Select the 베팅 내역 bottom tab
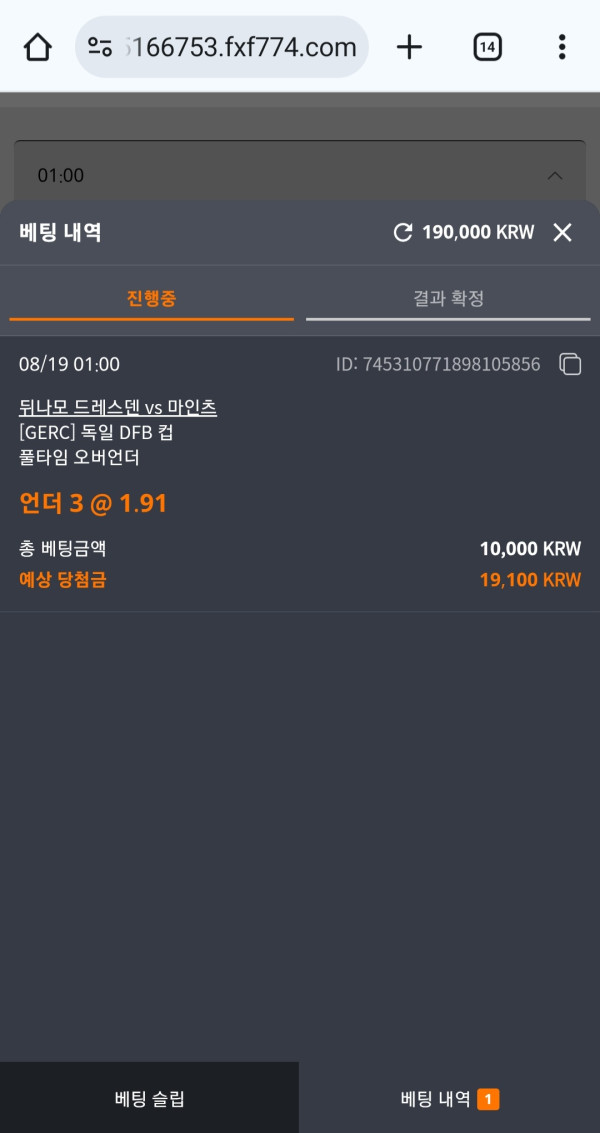The width and height of the screenshot is (600, 1133). pos(450,1099)
